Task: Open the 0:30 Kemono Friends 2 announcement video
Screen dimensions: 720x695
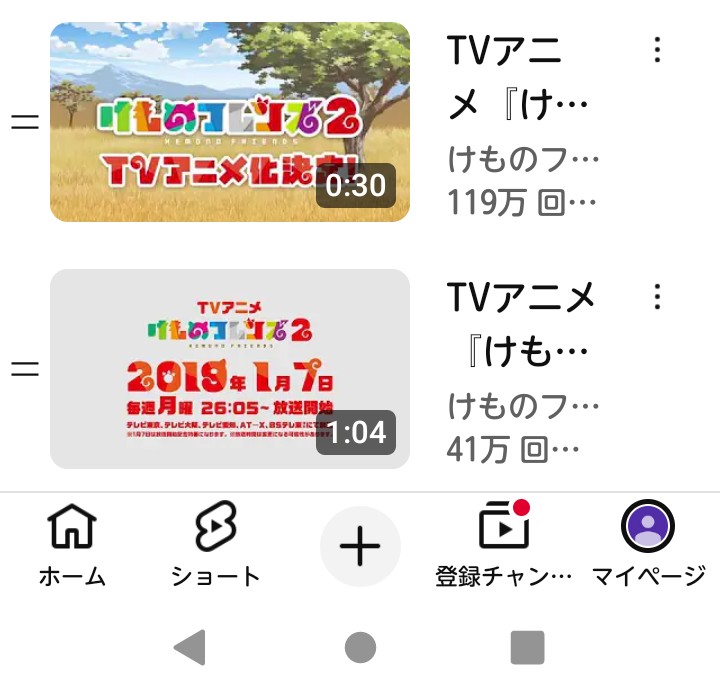Action: (230, 122)
